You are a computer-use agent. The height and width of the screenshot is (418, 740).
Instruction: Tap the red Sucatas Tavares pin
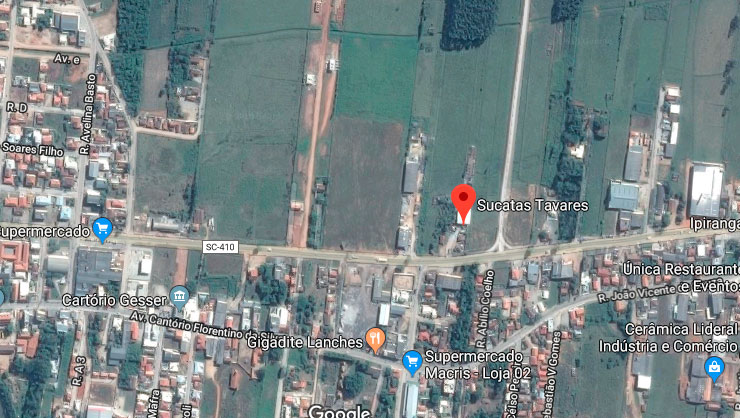(463, 199)
